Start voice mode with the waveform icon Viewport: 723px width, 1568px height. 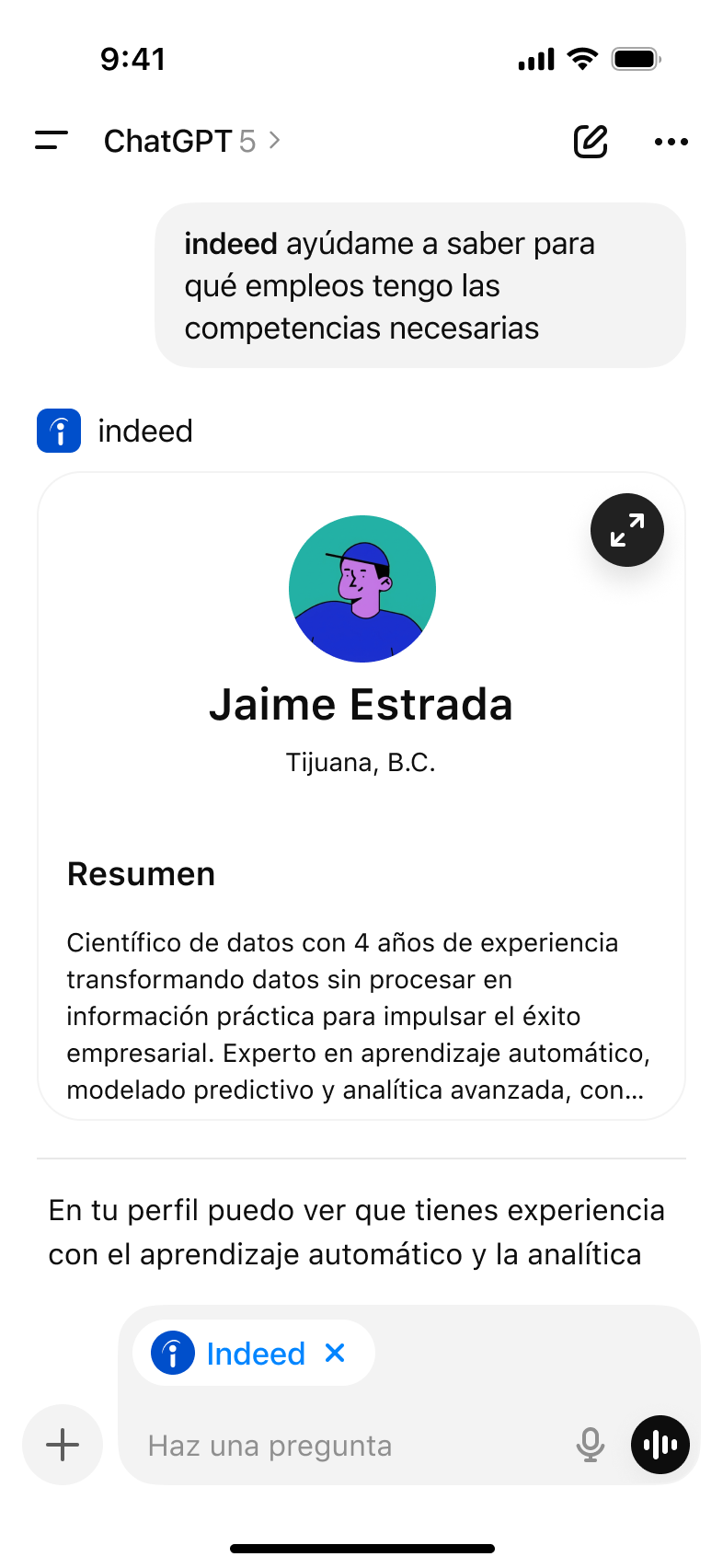click(x=660, y=1445)
